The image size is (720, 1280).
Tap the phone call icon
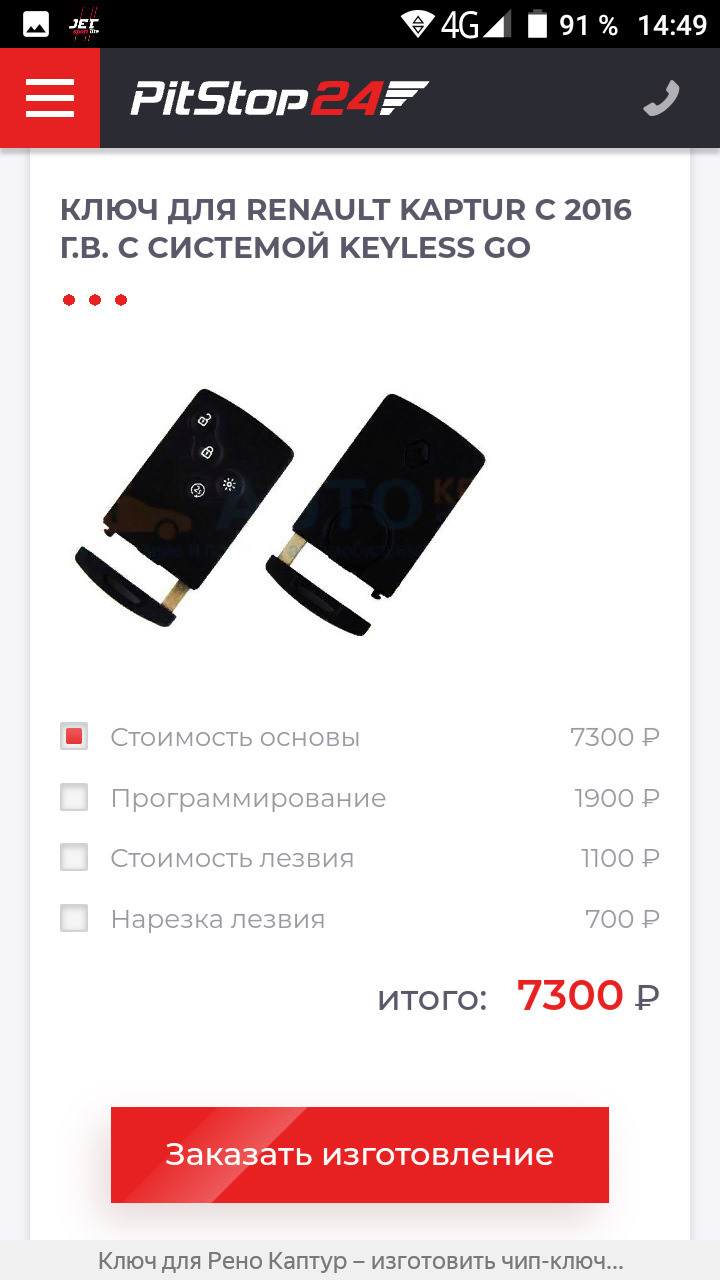661,99
